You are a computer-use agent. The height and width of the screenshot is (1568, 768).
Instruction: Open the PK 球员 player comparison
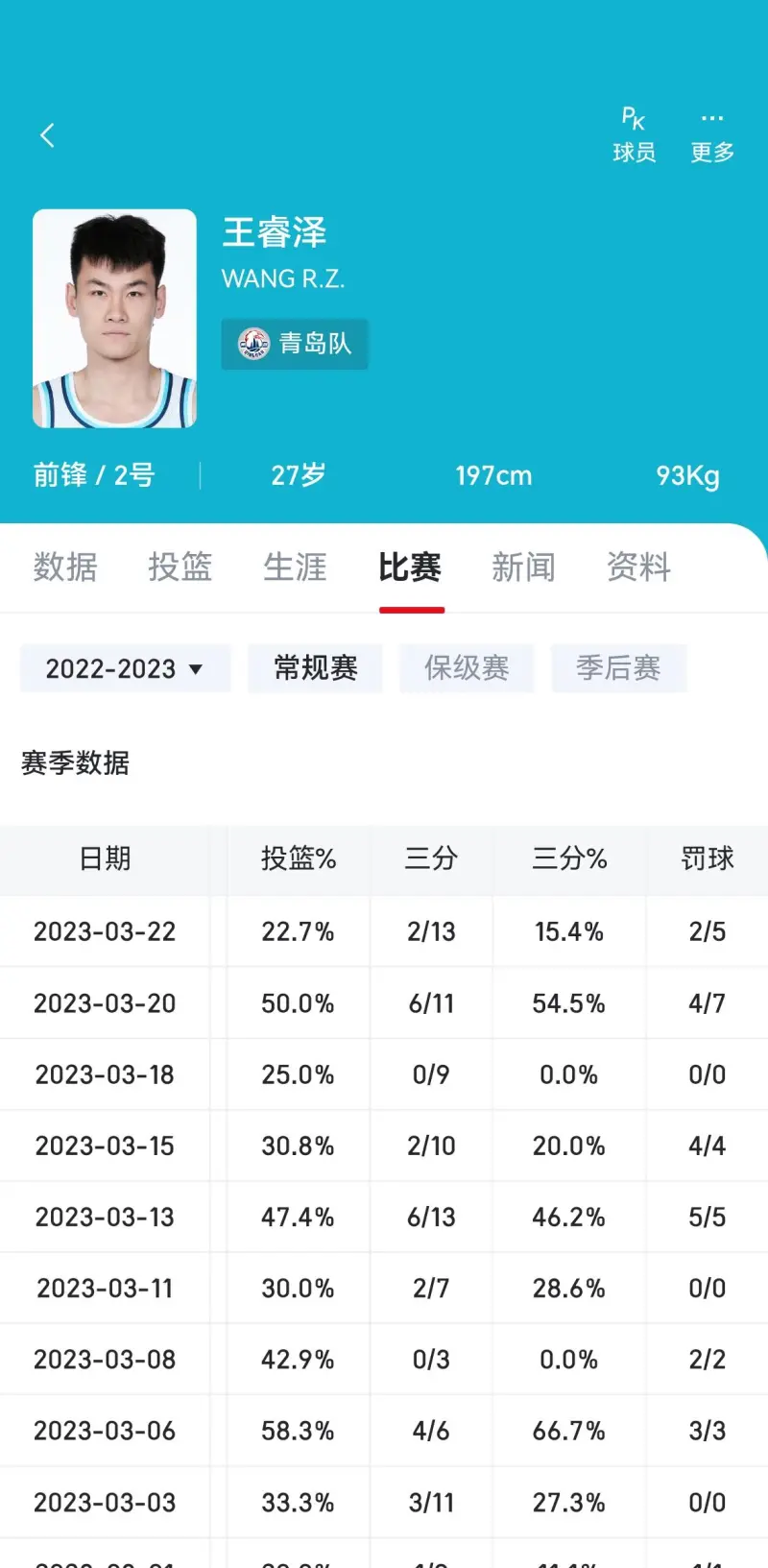(634, 135)
